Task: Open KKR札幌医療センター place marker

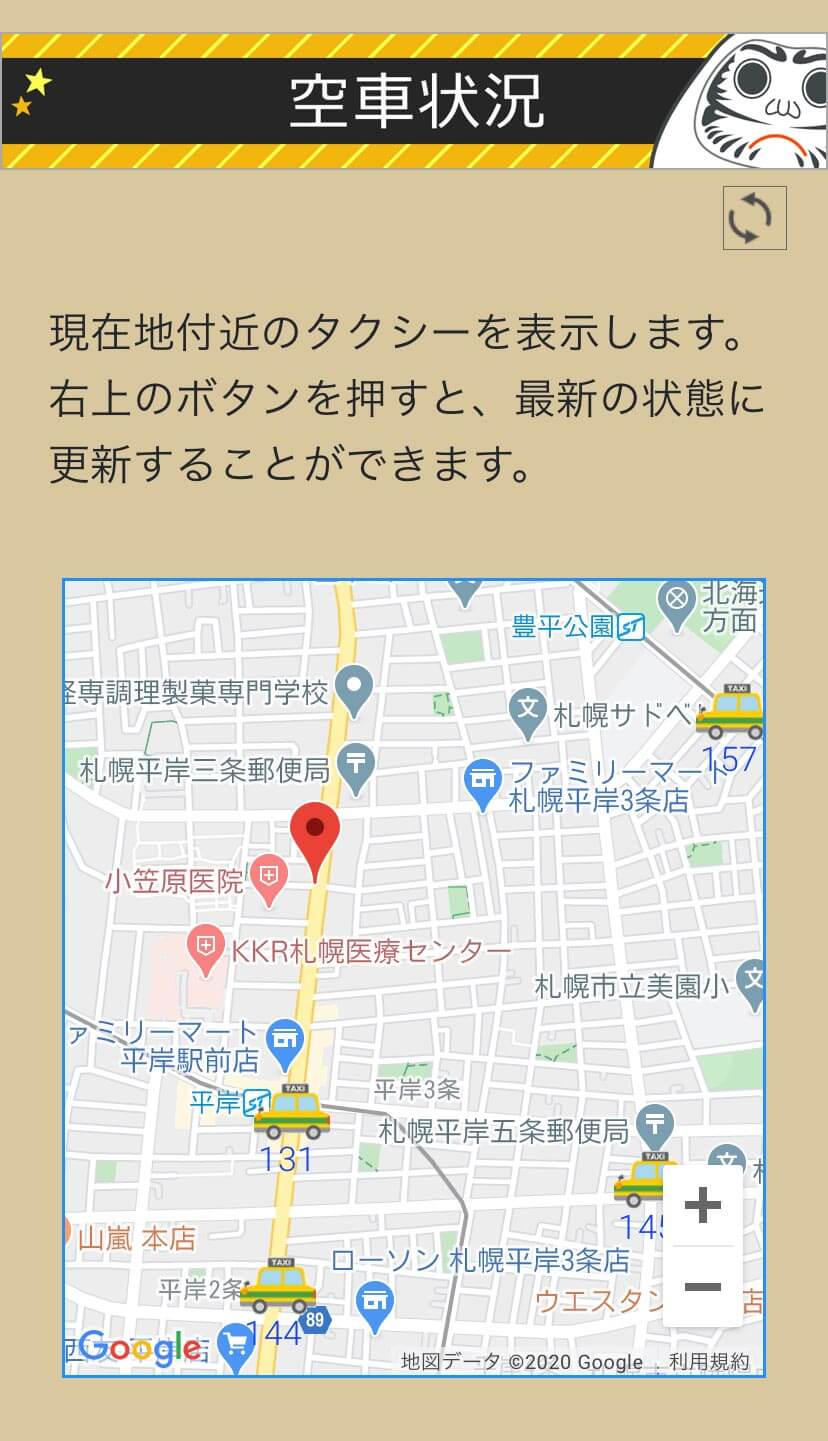Action: pyautogui.click(x=206, y=948)
